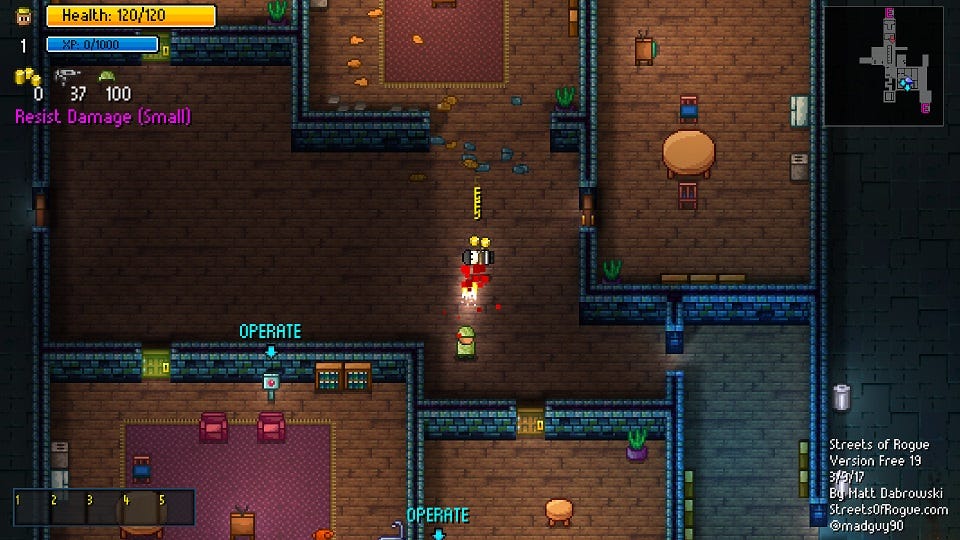The height and width of the screenshot is (540, 960).
Task: Open the minimap
Action: click(883, 66)
